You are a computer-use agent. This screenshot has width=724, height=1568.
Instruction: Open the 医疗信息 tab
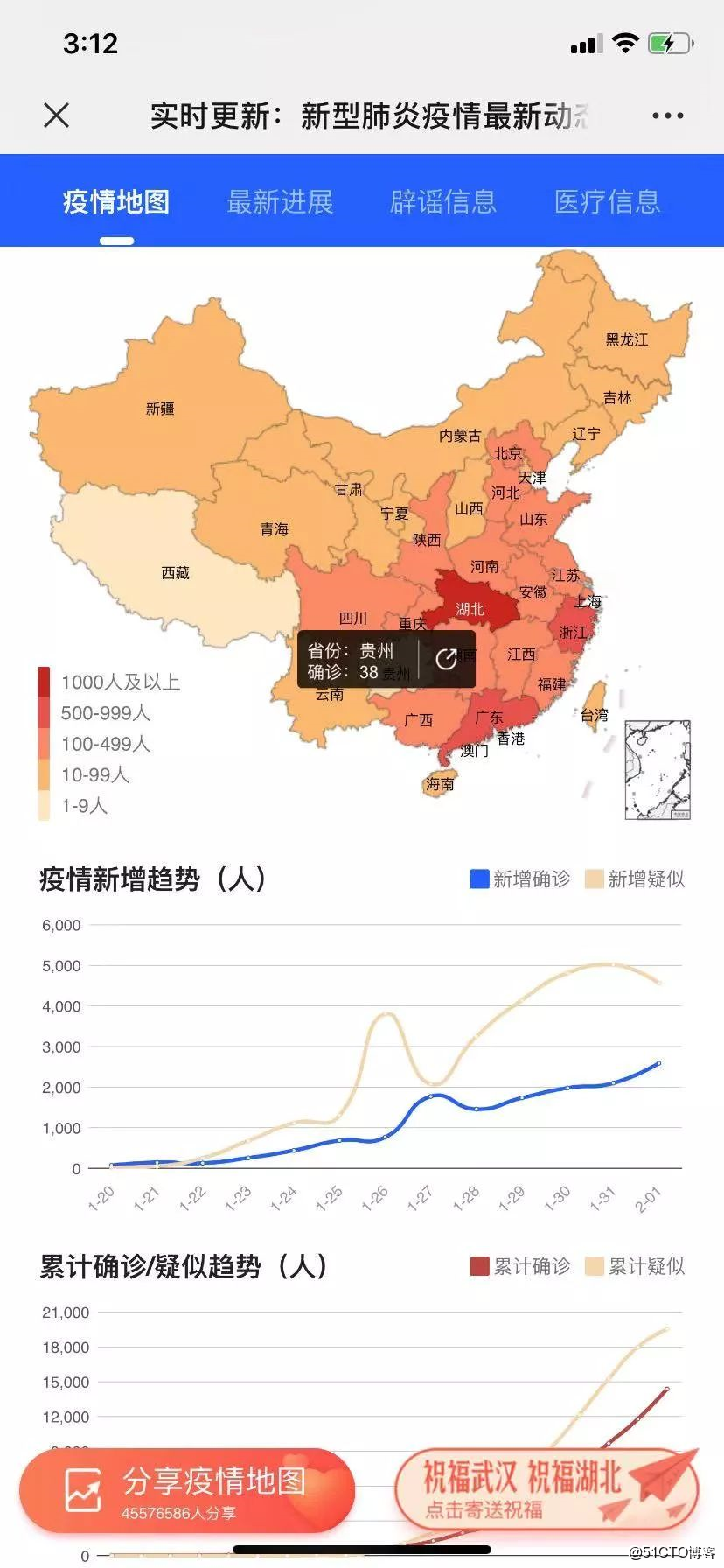click(x=607, y=202)
